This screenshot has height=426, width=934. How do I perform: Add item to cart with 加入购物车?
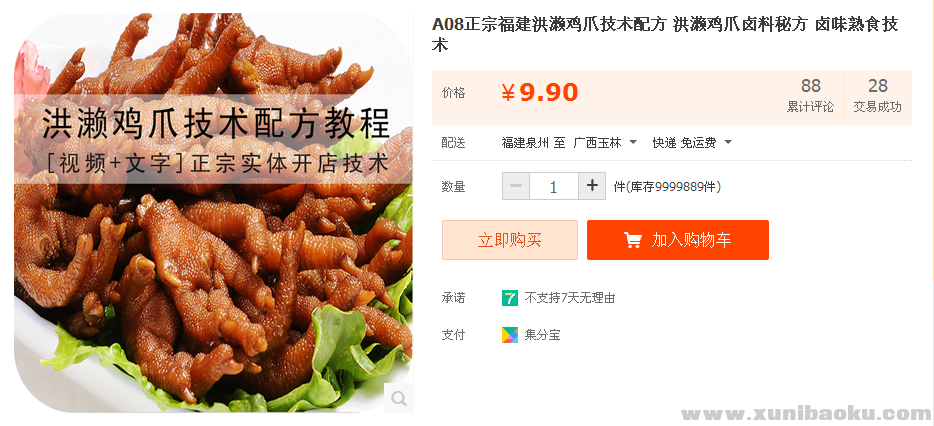[677, 240]
